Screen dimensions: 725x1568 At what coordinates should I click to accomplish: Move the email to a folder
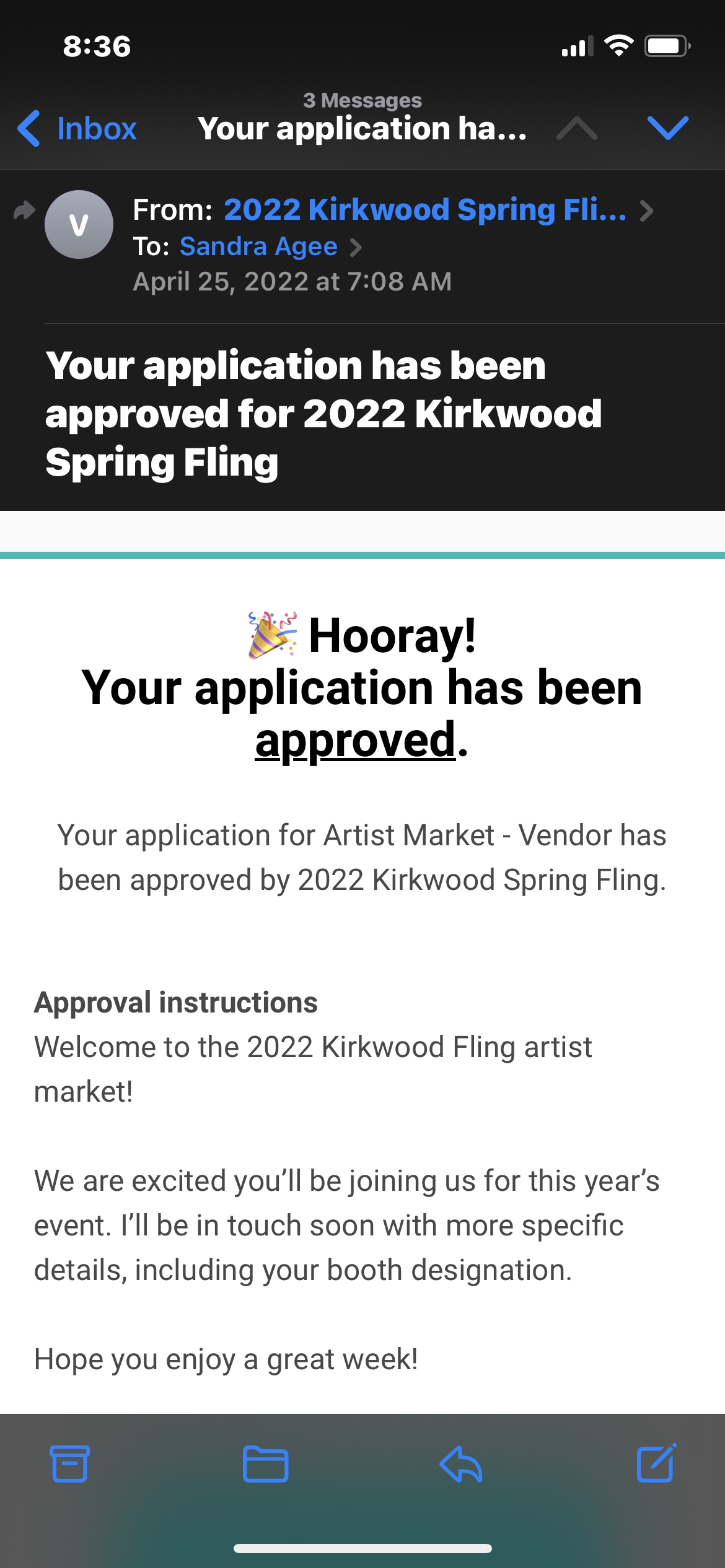[265, 1464]
